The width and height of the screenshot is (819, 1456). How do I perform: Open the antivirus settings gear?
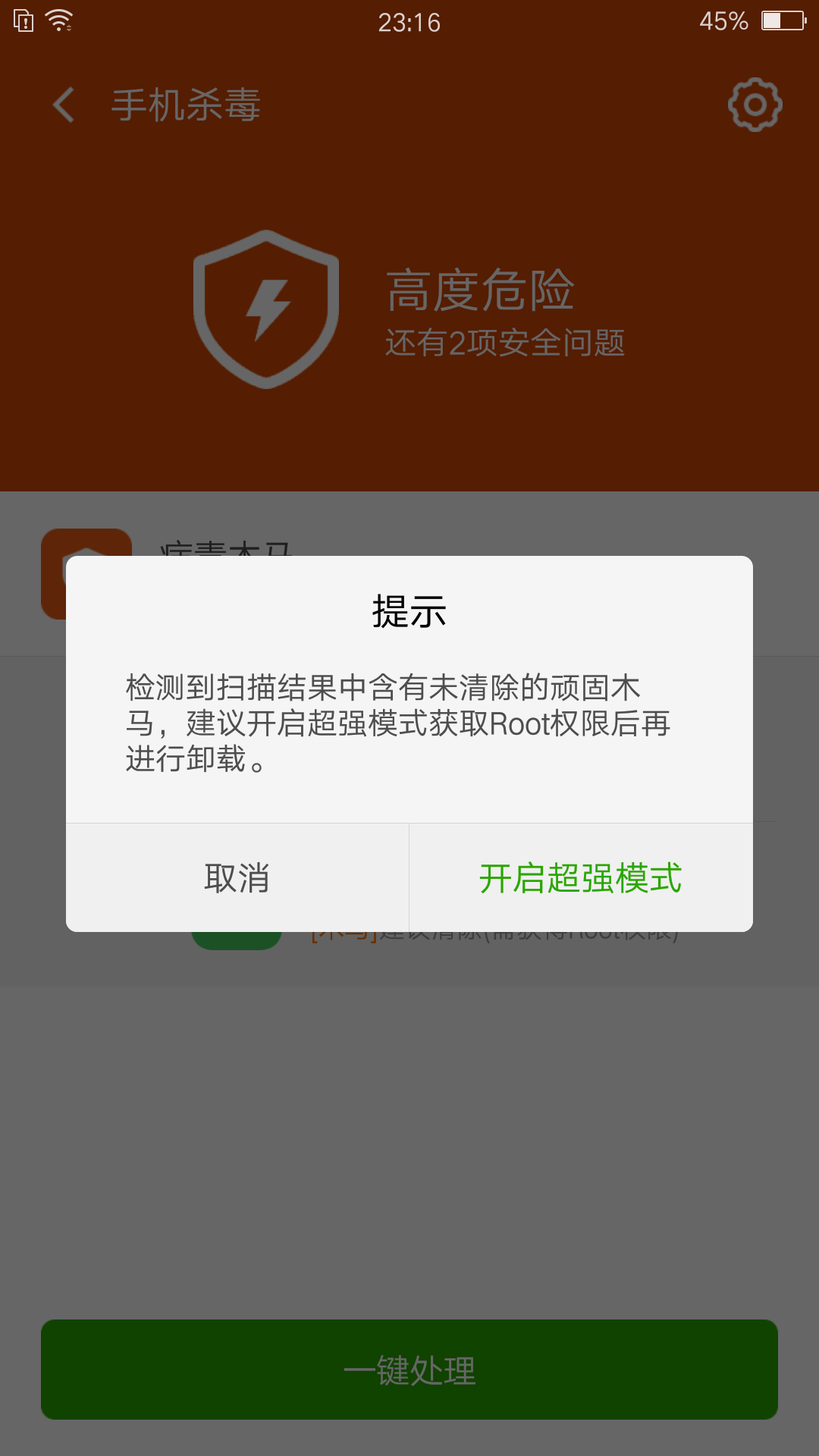(x=755, y=104)
